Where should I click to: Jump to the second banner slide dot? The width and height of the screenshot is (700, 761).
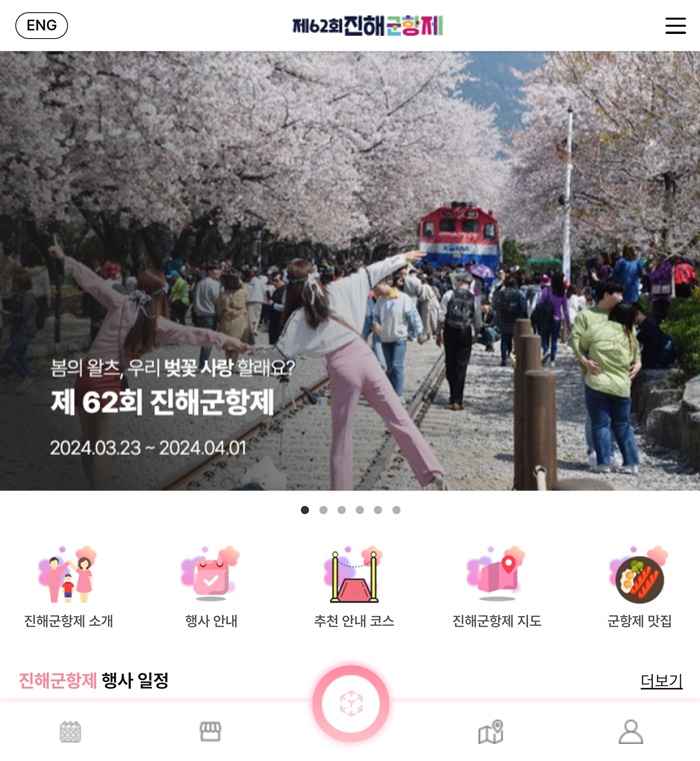[323, 510]
